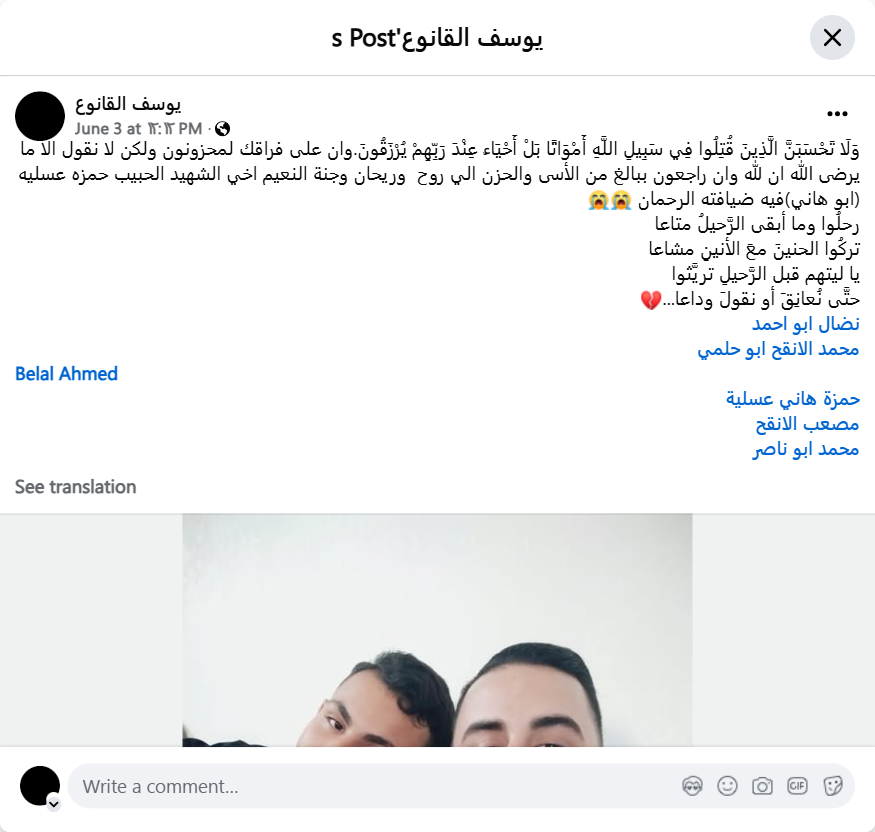Image resolution: width=875 pixels, height=832 pixels.
Task: Open يوسف القانوع's profile name link
Action: [x=128, y=104]
